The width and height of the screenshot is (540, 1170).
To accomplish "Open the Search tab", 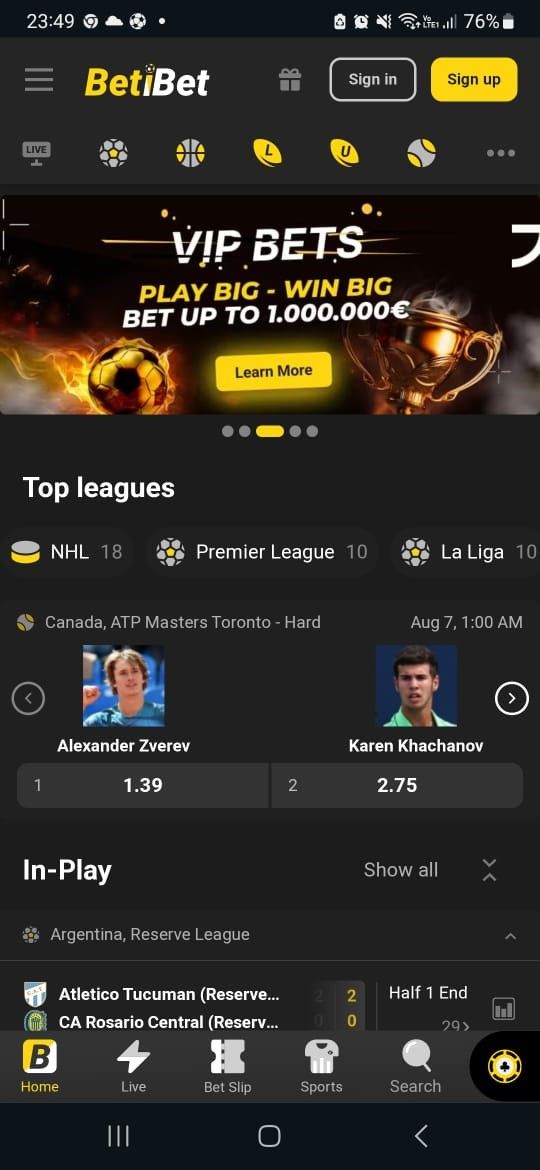I will click(415, 1067).
